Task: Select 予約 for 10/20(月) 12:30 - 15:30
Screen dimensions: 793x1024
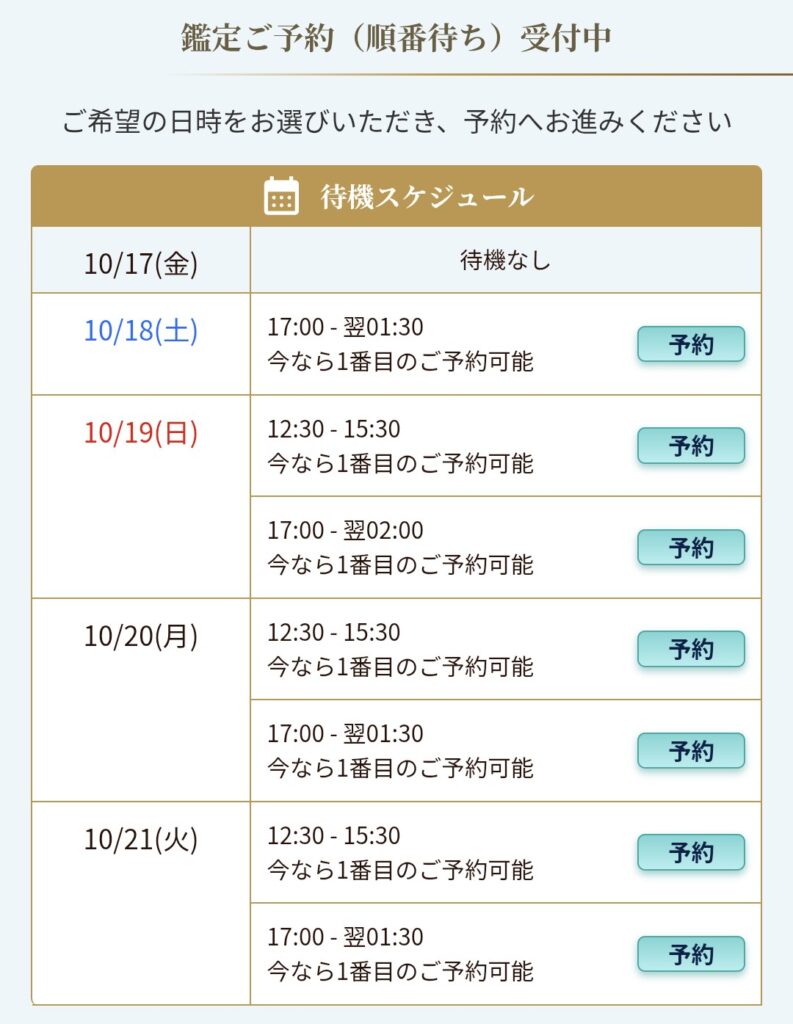Action: point(691,649)
